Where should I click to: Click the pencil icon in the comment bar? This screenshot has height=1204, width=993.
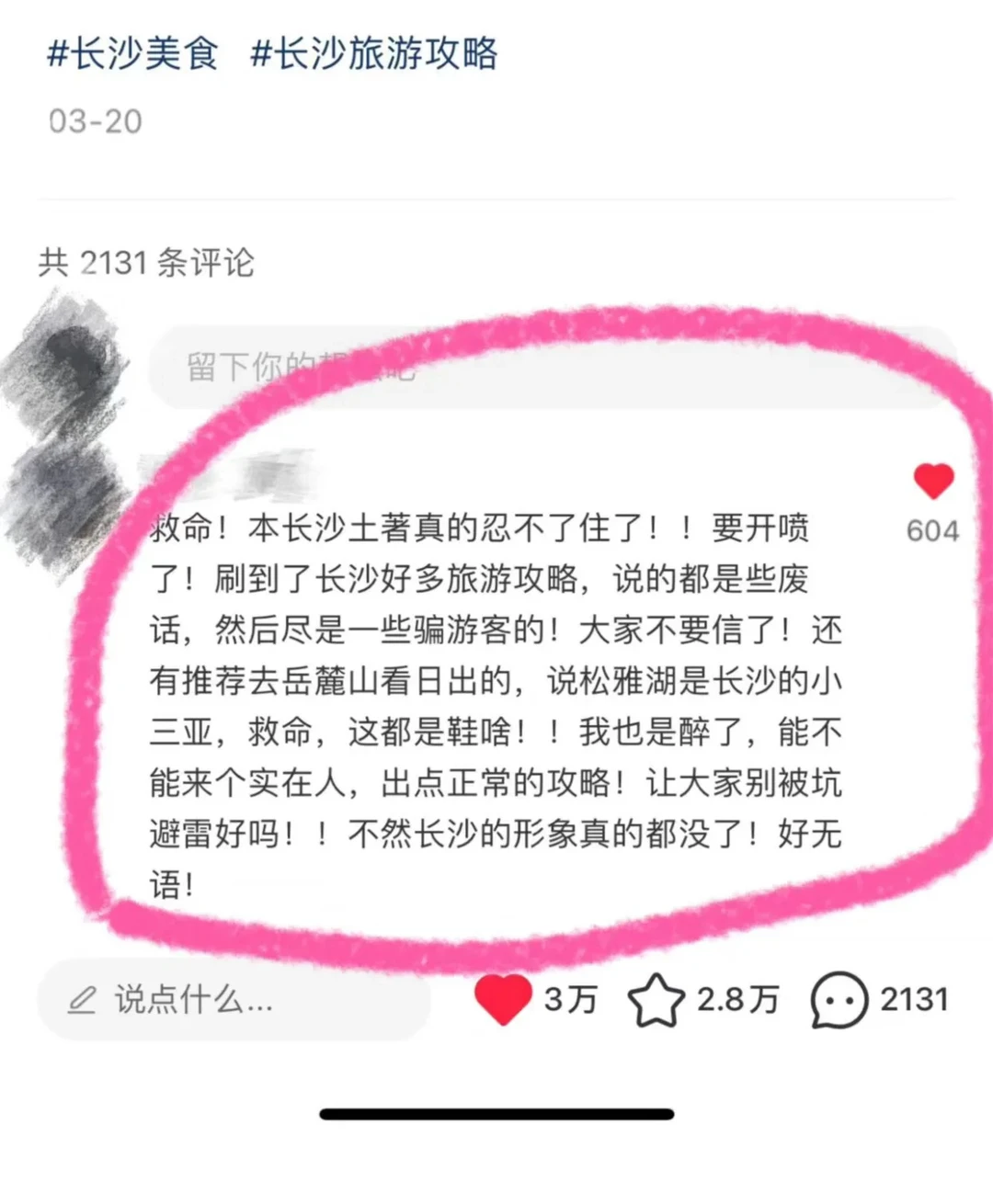click(x=83, y=1002)
